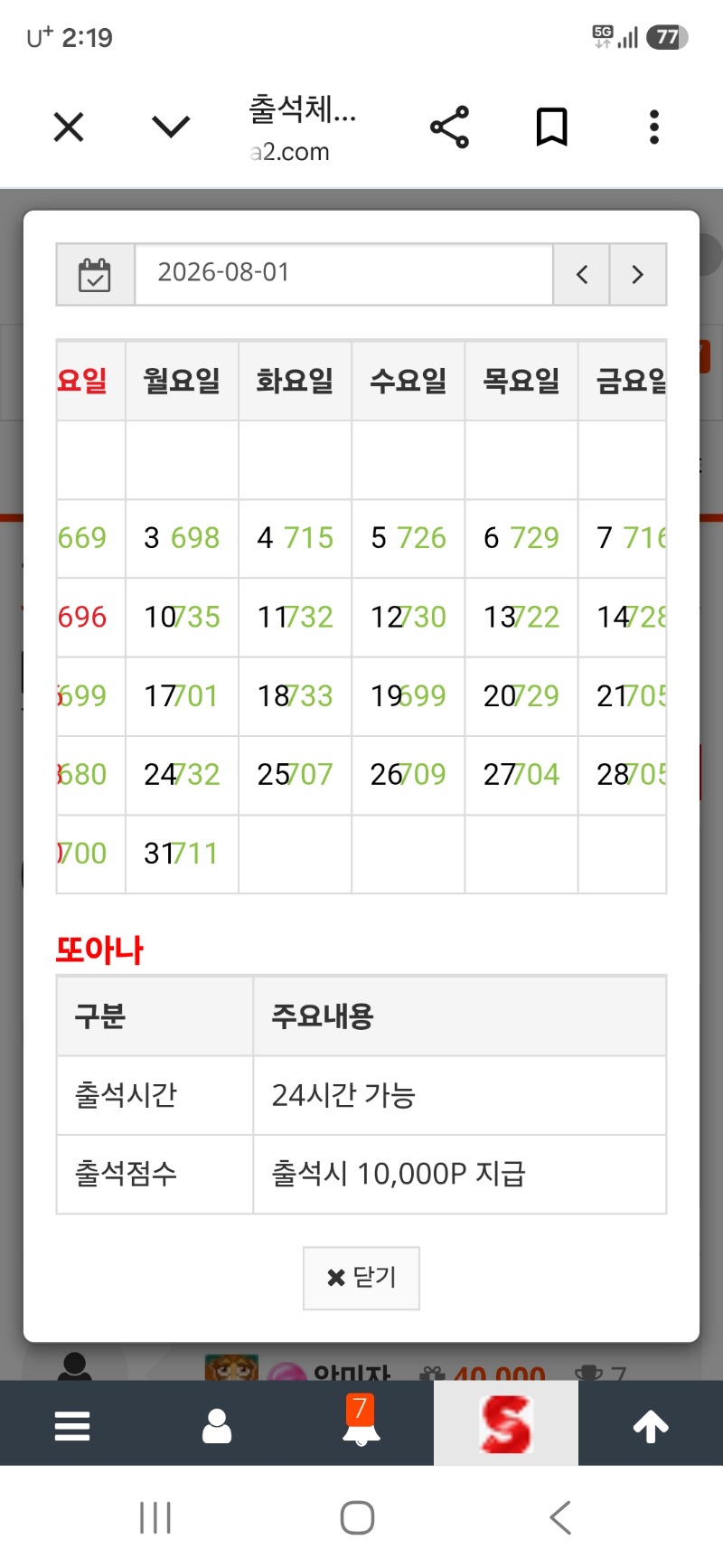Bookmark this page

click(552, 127)
